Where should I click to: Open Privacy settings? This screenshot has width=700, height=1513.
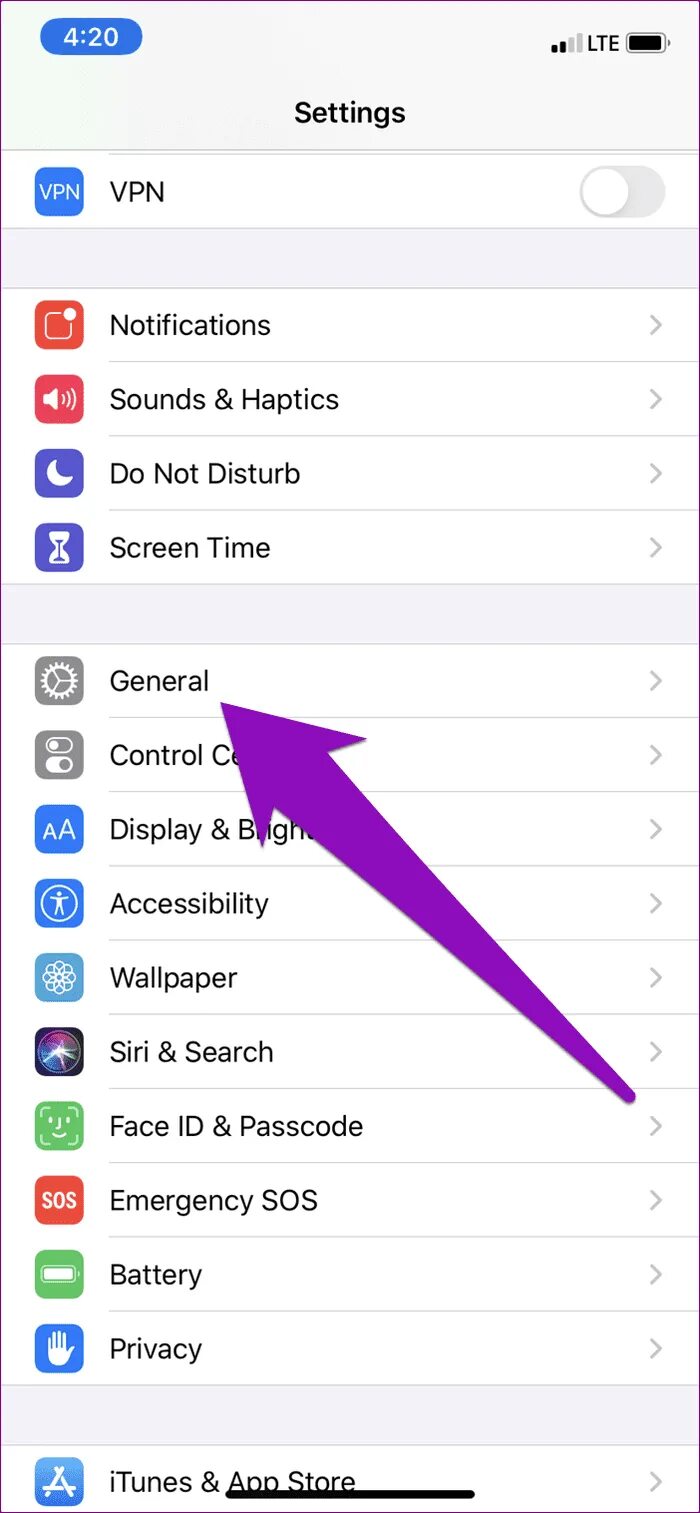[350, 1347]
